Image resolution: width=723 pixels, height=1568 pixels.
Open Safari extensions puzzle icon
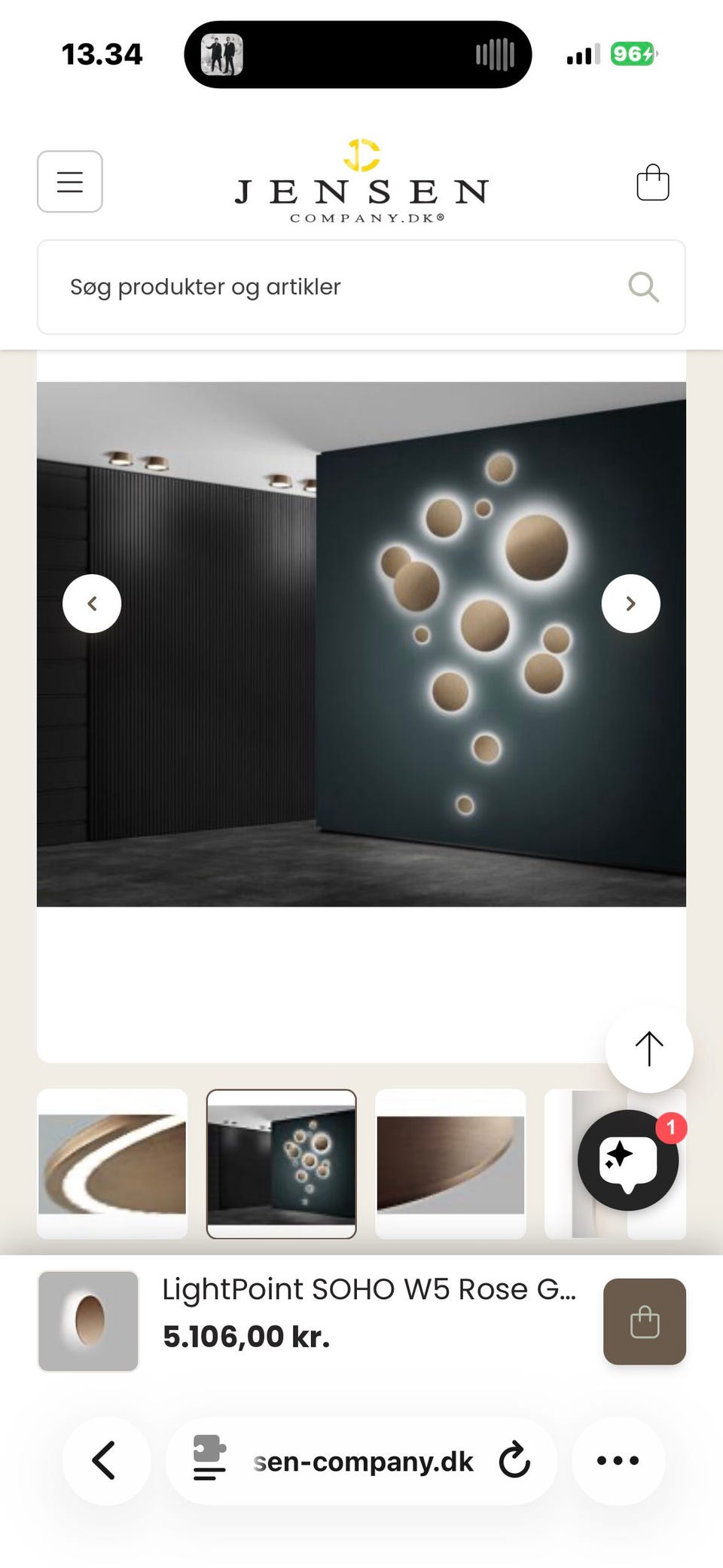[x=208, y=1460]
